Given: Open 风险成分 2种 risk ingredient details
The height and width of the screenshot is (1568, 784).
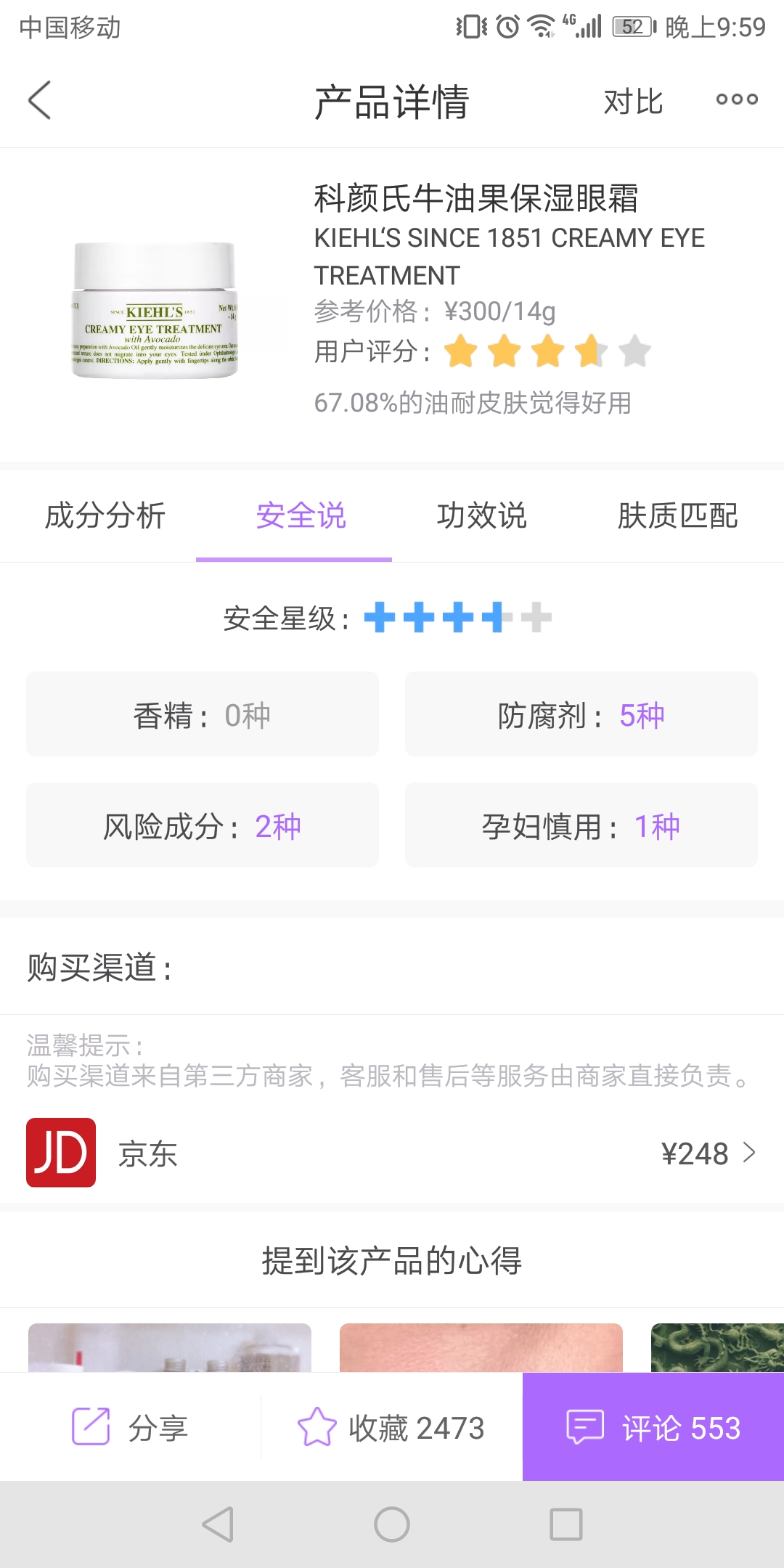Looking at the screenshot, I should pos(202,825).
